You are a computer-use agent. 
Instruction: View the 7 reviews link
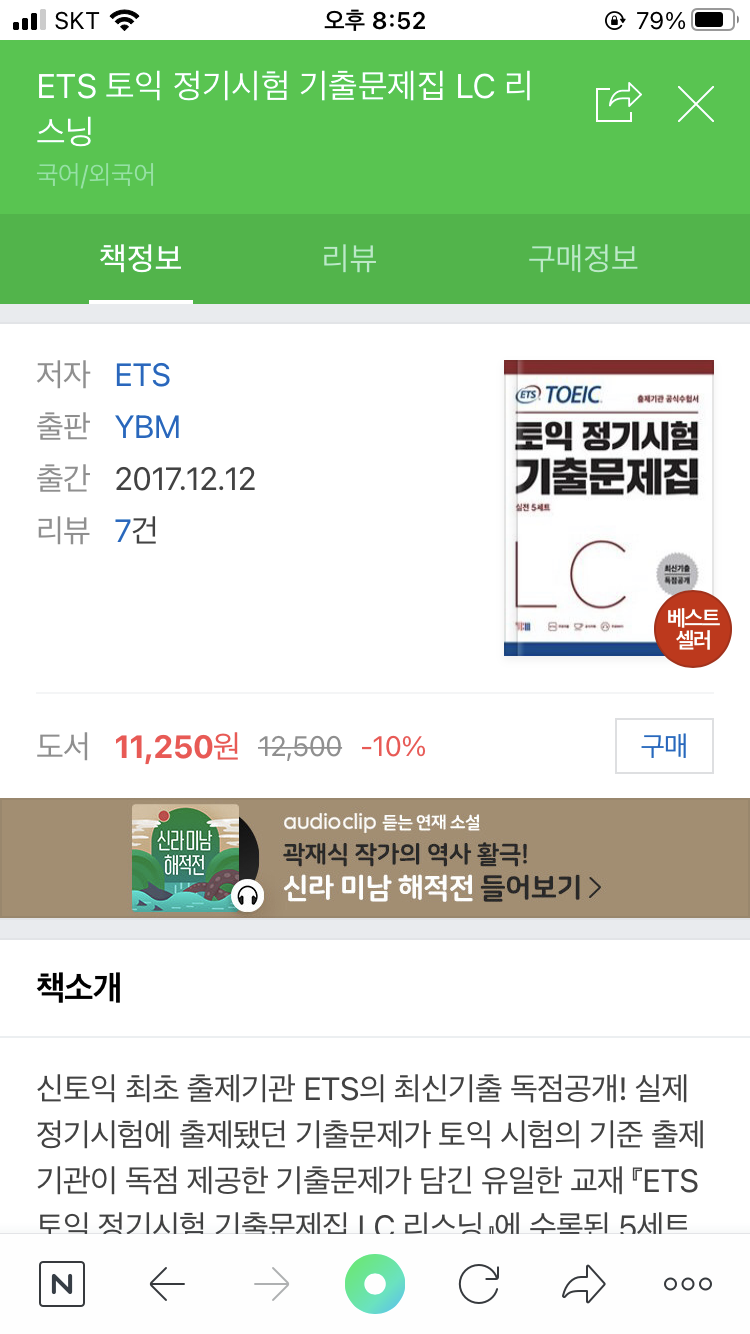click(136, 530)
